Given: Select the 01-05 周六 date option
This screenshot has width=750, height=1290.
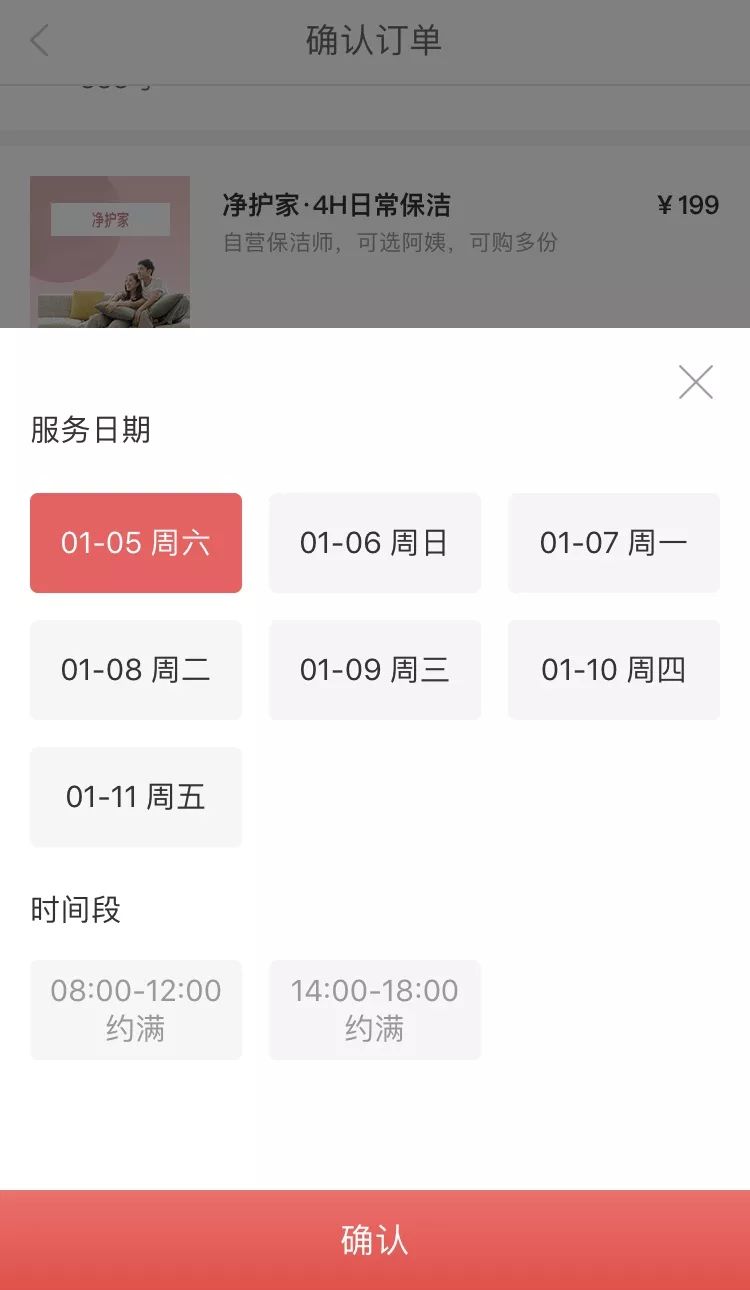Looking at the screenshot, I should click(x=135, y=543).
